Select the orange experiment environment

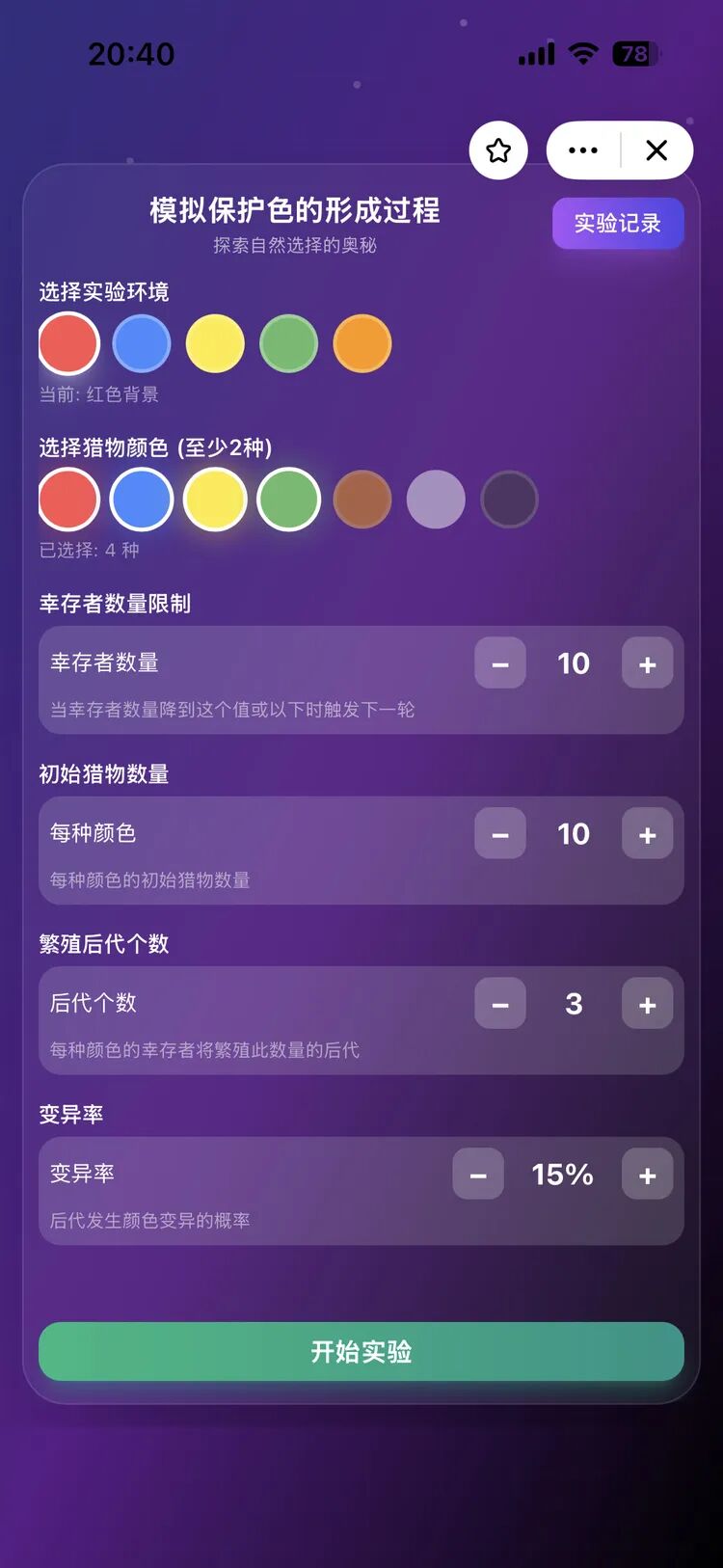pyautogui.click(x=361, y=343)
